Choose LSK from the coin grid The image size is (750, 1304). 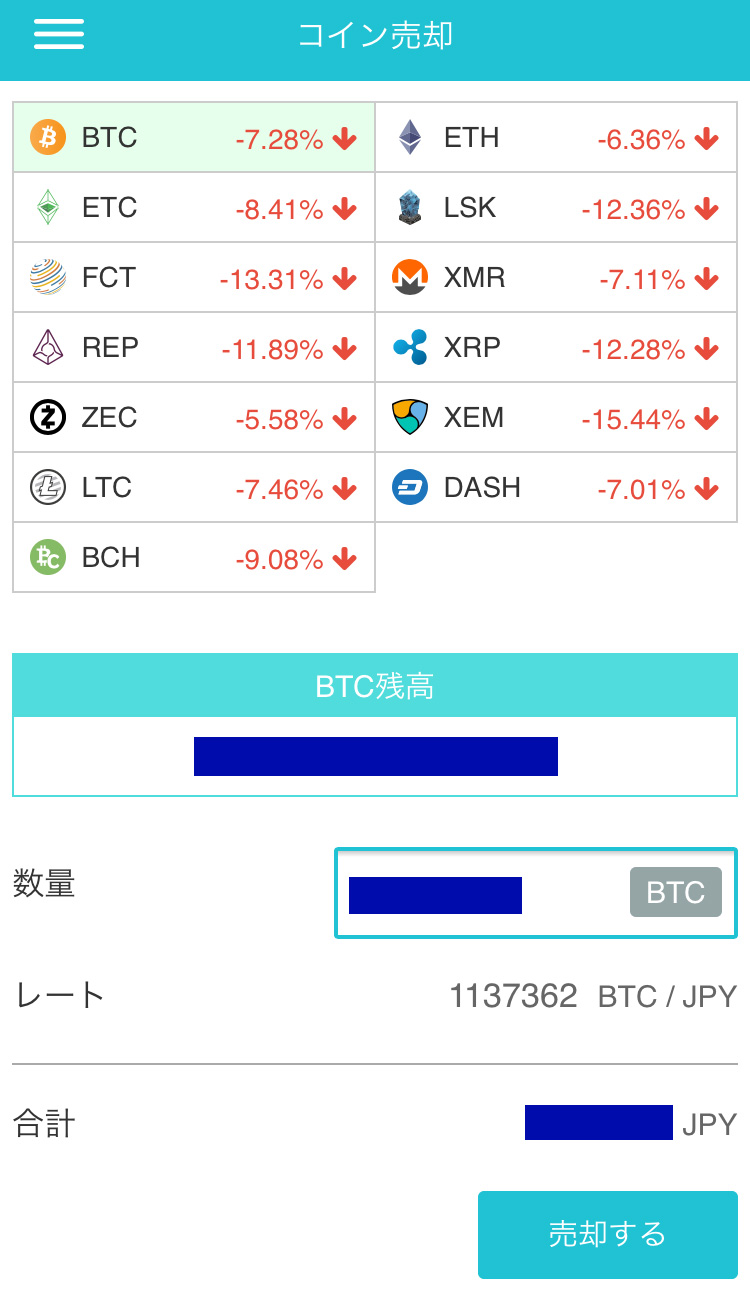point(556,207)
